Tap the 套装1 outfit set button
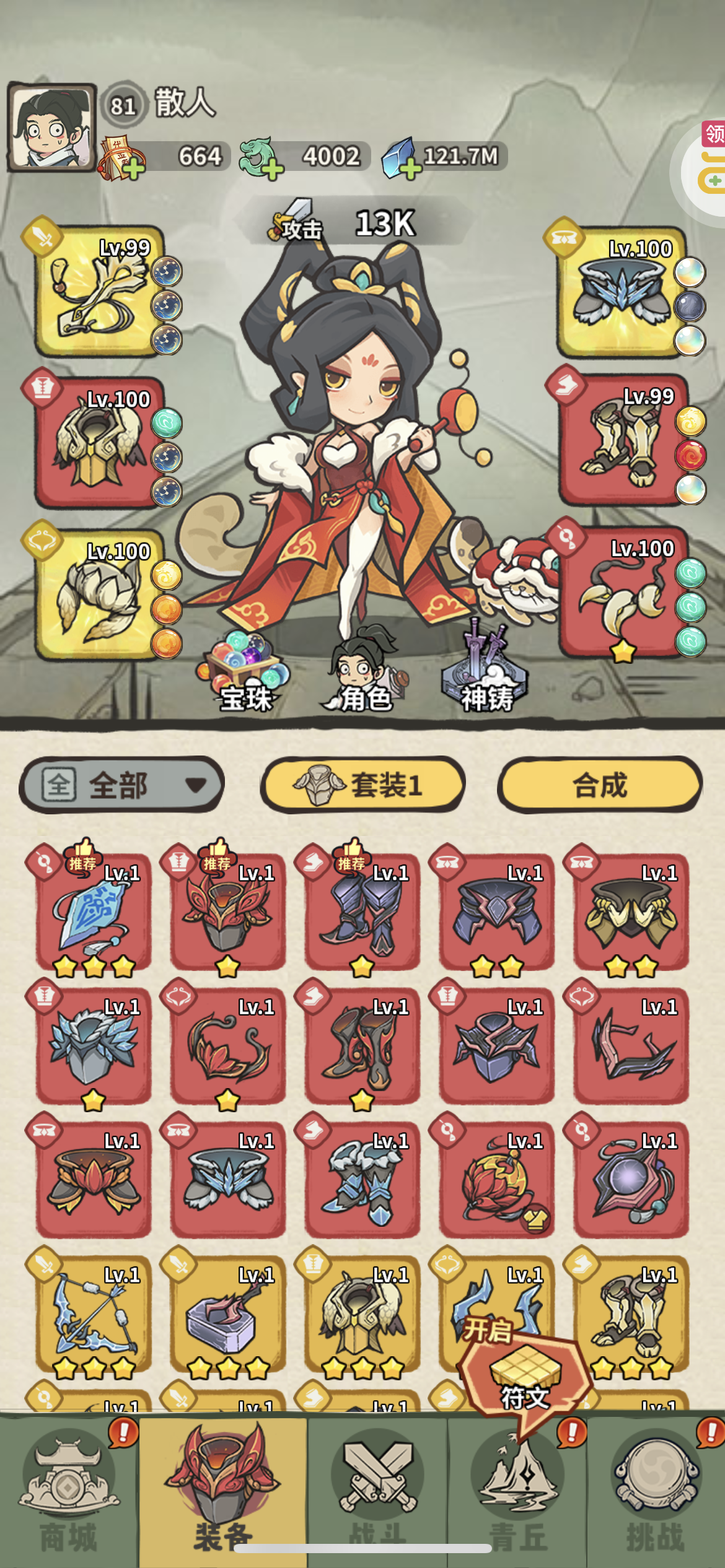725x1568 pixels. click(x=362, y=785)
